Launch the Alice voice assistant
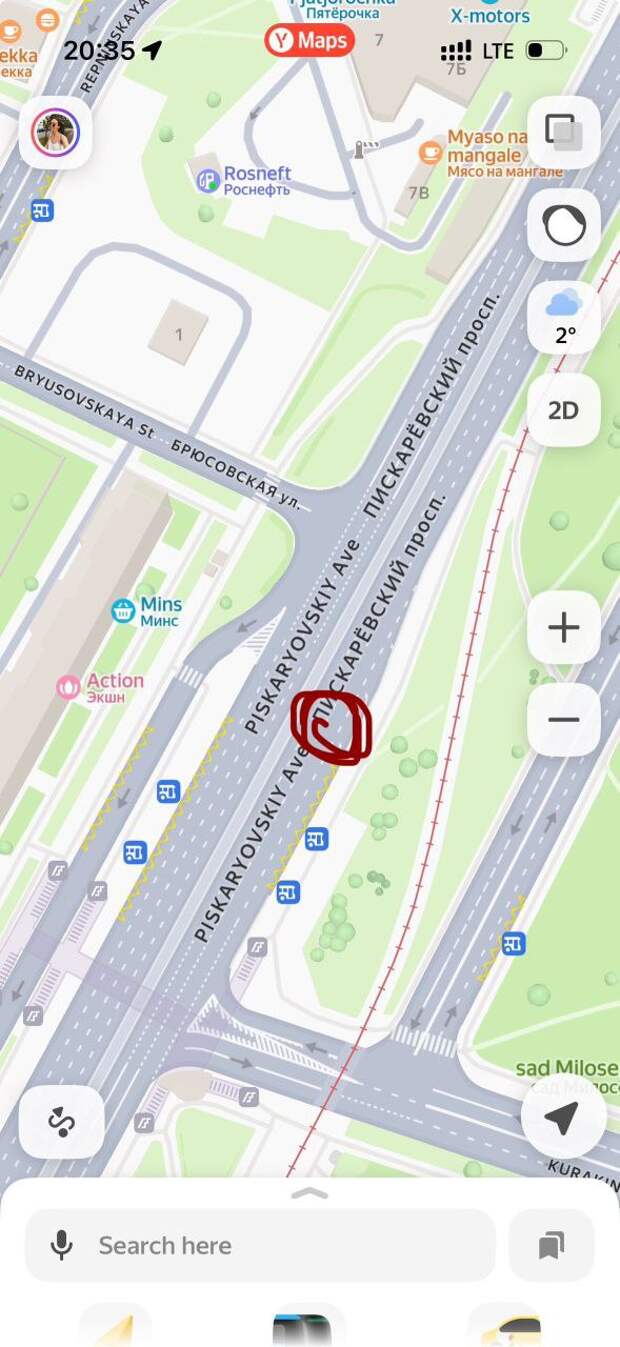 click(564, 226)
